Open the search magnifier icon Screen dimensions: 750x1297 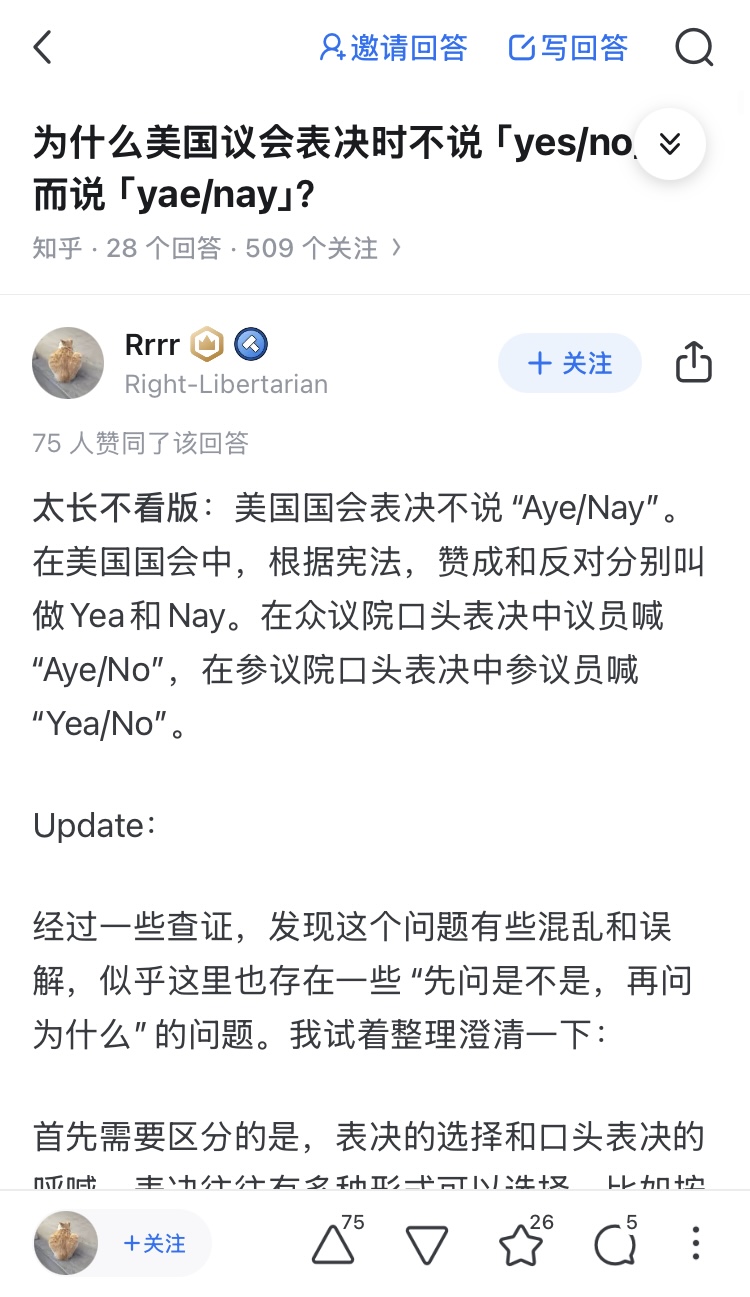[x=693, y=47]
